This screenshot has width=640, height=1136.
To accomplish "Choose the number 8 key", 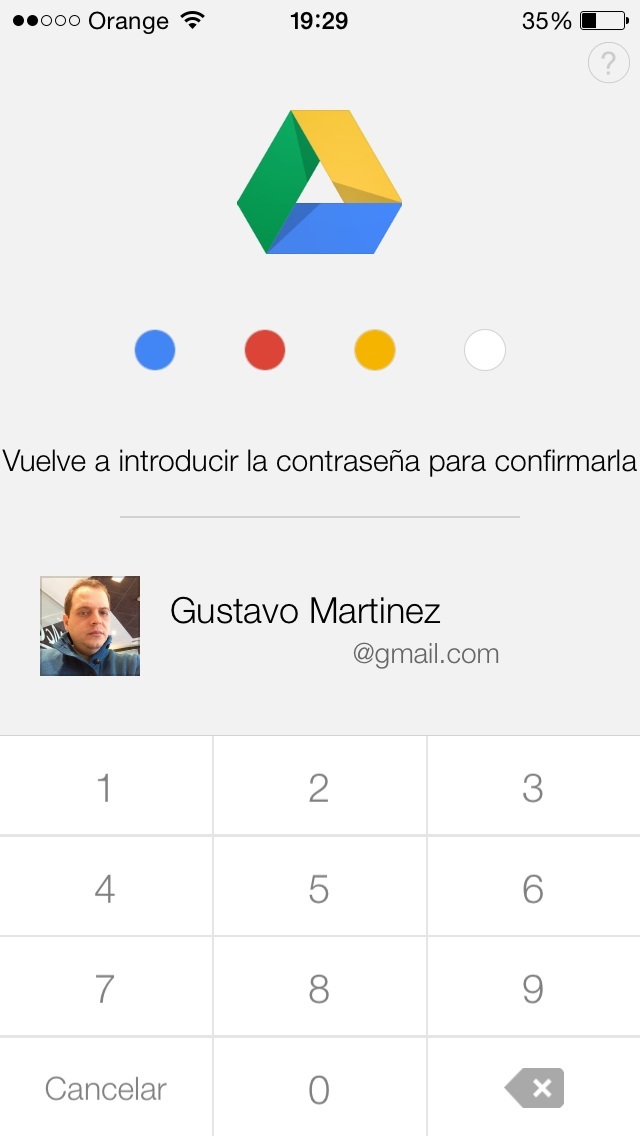I will (x=320, y=987).
